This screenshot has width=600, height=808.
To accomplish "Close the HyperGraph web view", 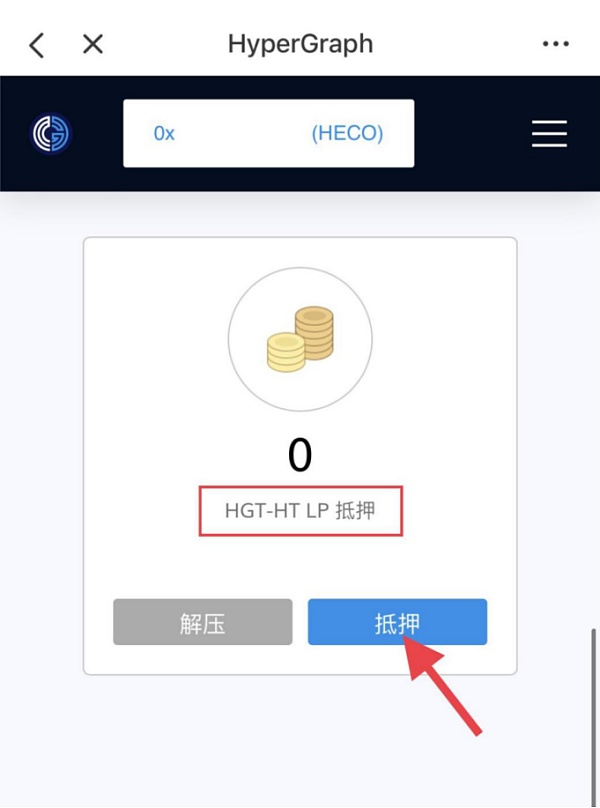I will 93,44.
